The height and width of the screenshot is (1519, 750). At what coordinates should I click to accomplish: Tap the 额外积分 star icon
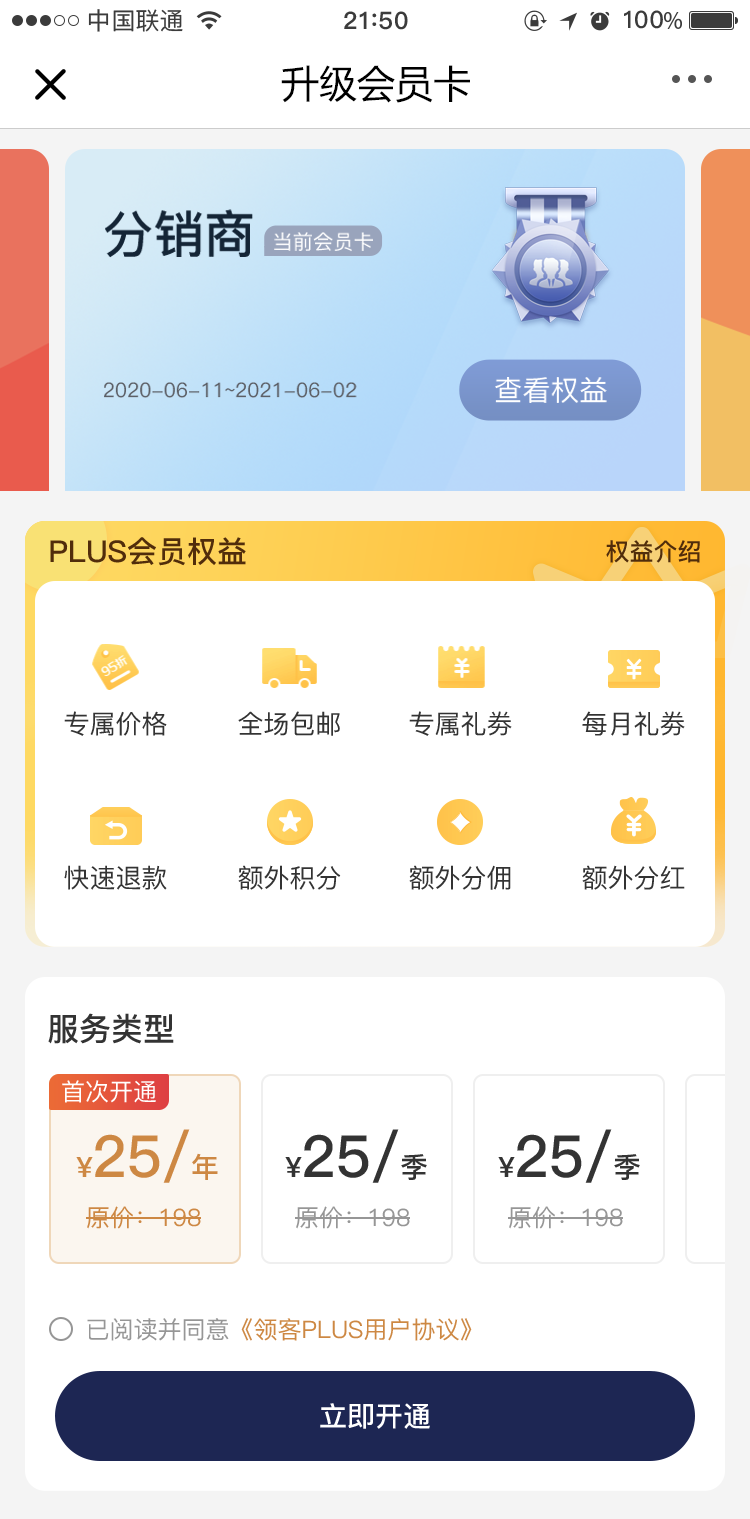coord(288,823)
